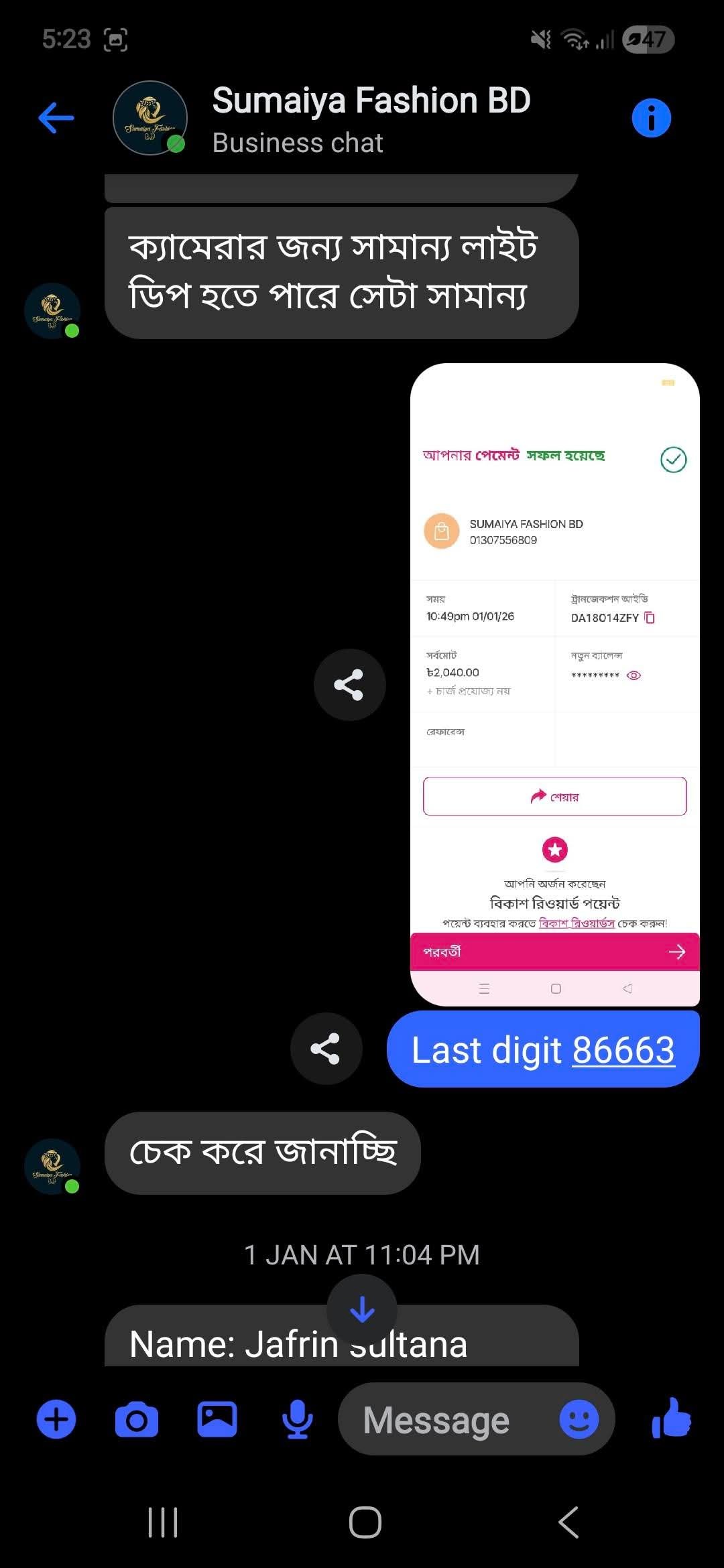Open chat info details
The height and width of the screenshot is (1568, 724).
pyautogui.click(x=650, y=118)
